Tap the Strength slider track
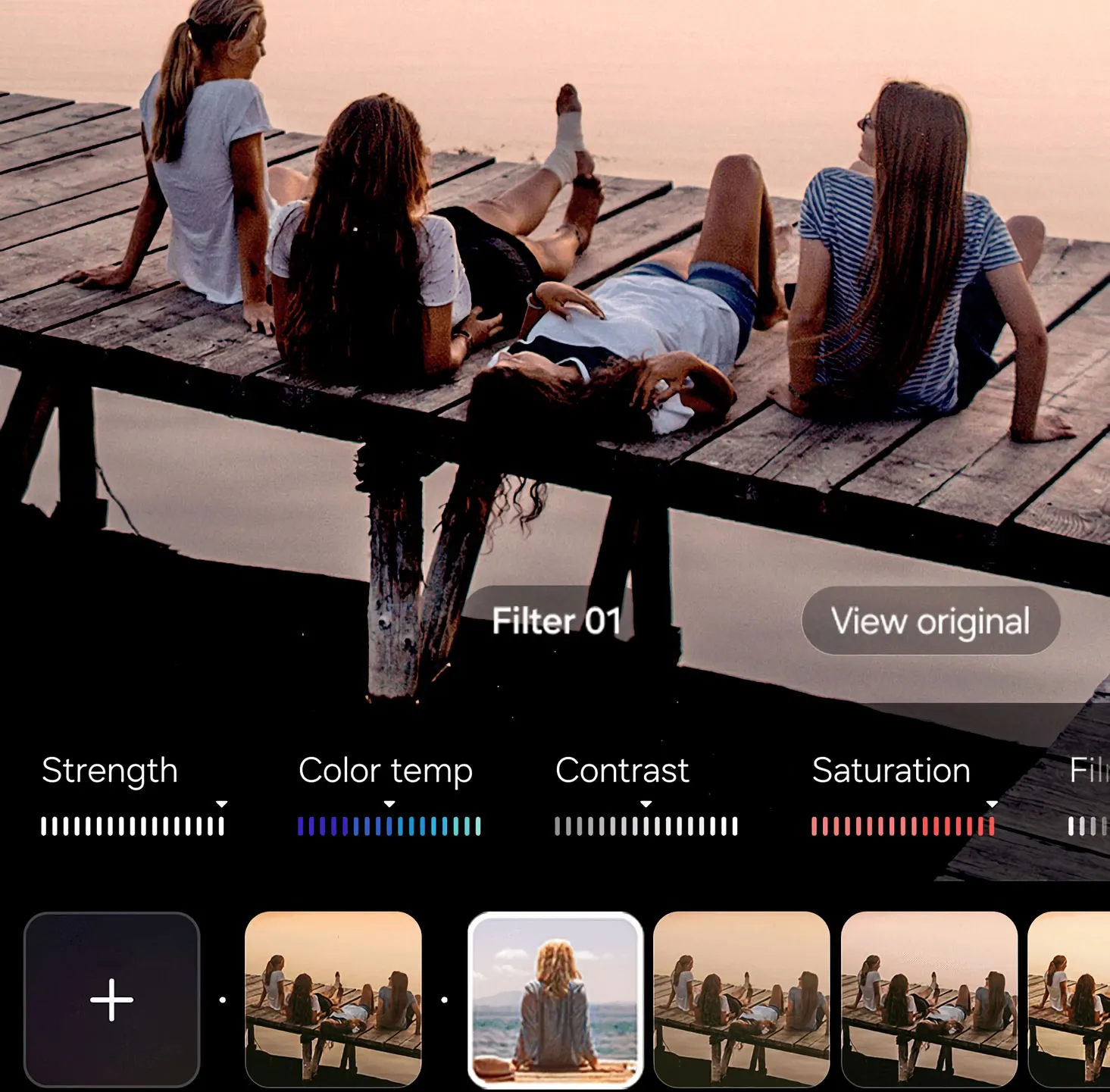Image resolution: width=1110 pixels, height=1092 pixels. click(x=133, y=826)
